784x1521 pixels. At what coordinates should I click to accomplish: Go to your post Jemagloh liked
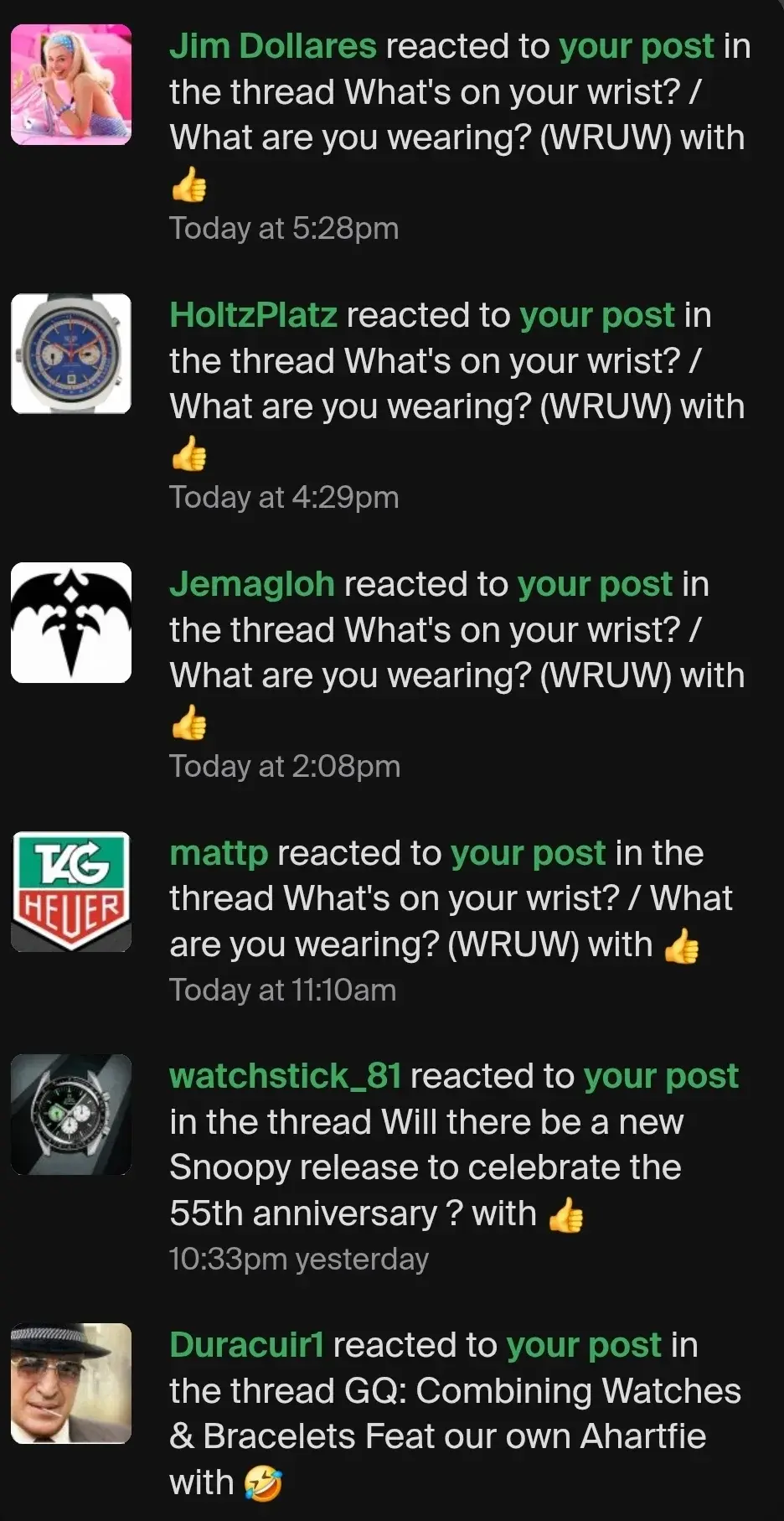pos(595,585)
